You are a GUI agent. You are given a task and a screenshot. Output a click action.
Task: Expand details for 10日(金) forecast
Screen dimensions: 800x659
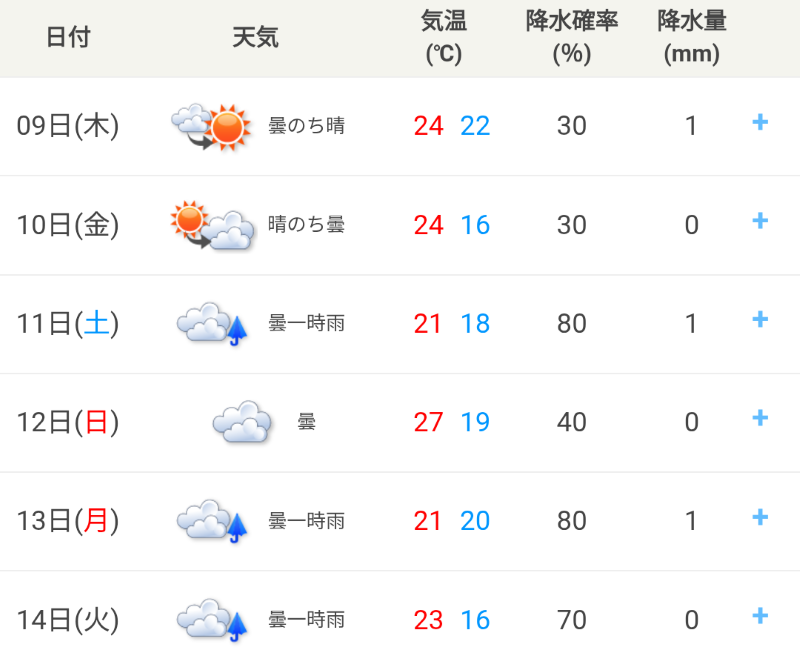[x=760, y=221]
